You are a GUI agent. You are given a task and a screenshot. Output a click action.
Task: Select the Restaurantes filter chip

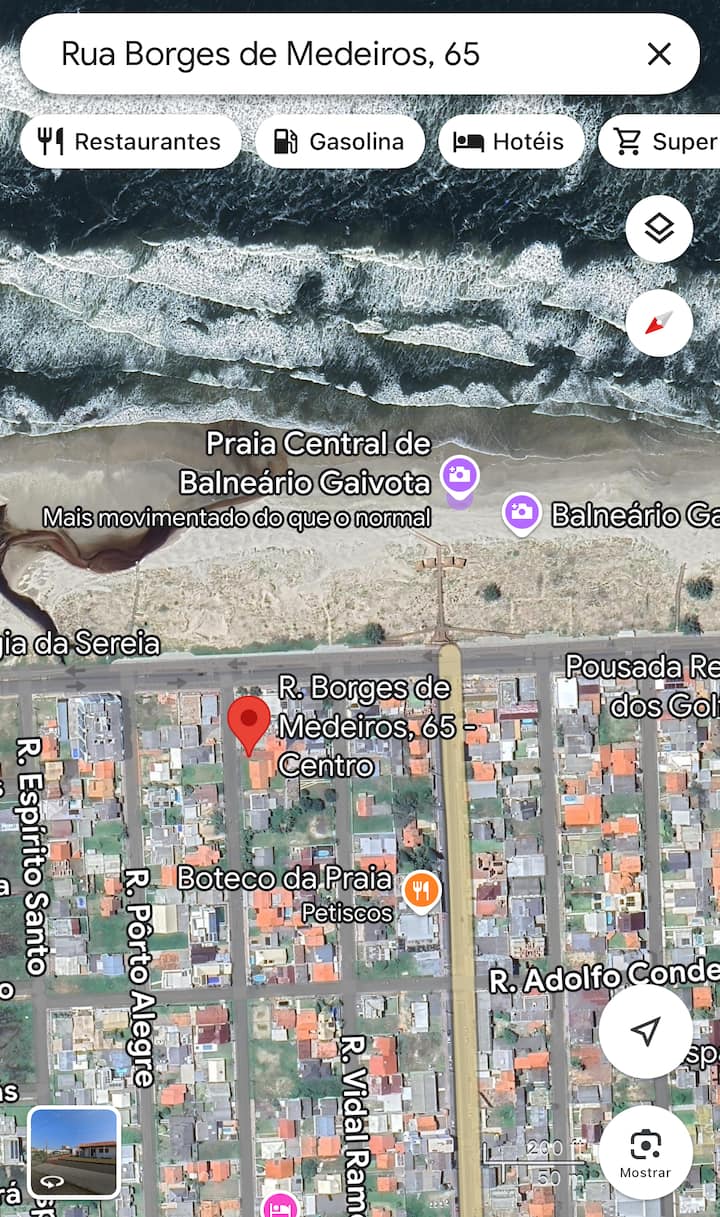pyautogui.click(x=130, y=142)
